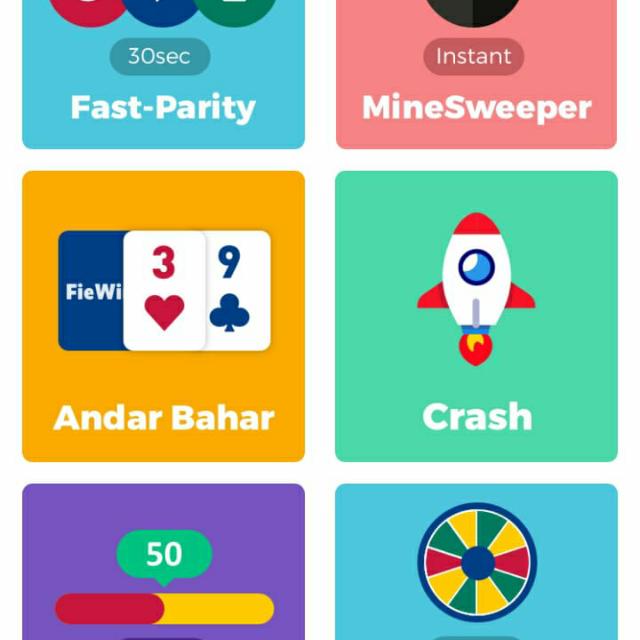Open the spinning wheel game card
640x640 pixels.
[476, 563]
